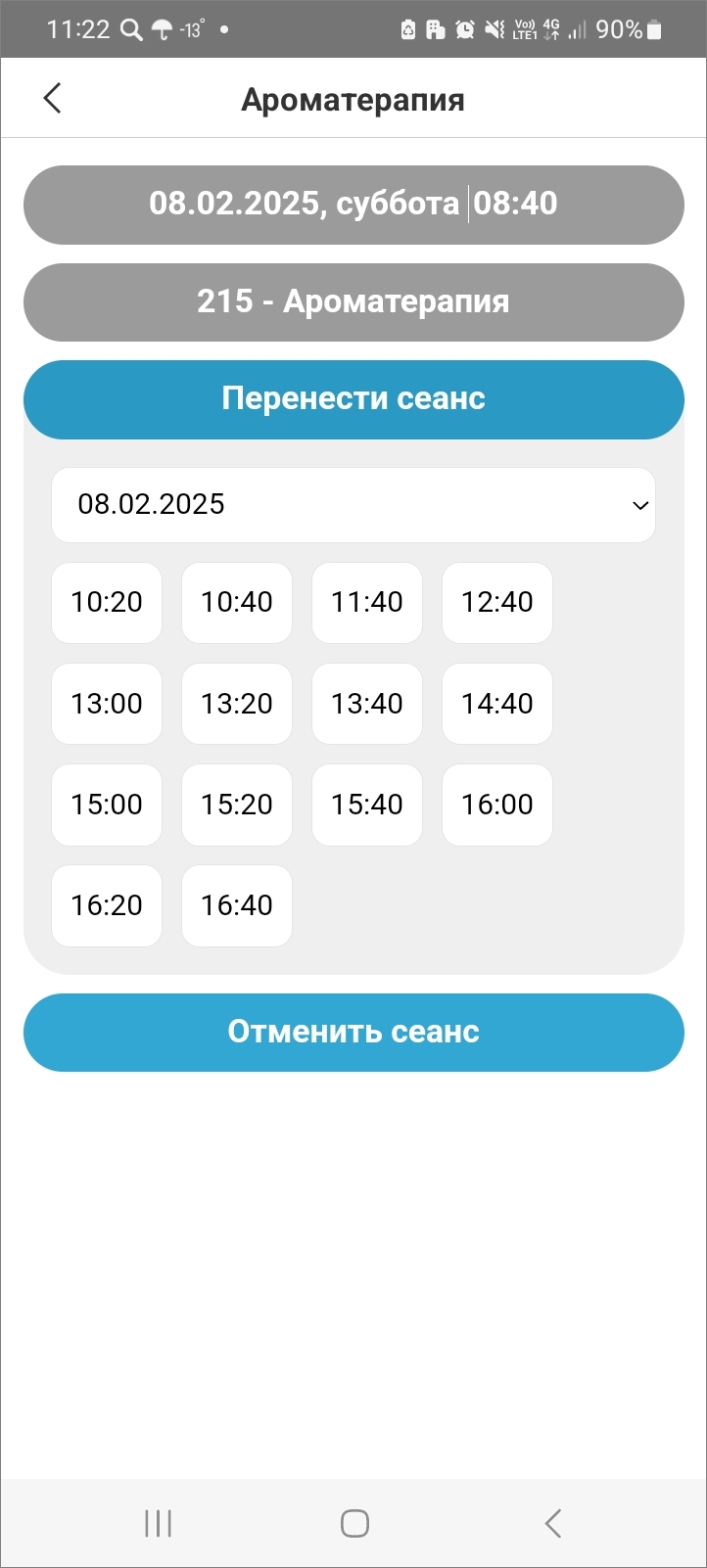Open recent apps from the navigation bar
707x1568 pixels.
pos(158,1523)
